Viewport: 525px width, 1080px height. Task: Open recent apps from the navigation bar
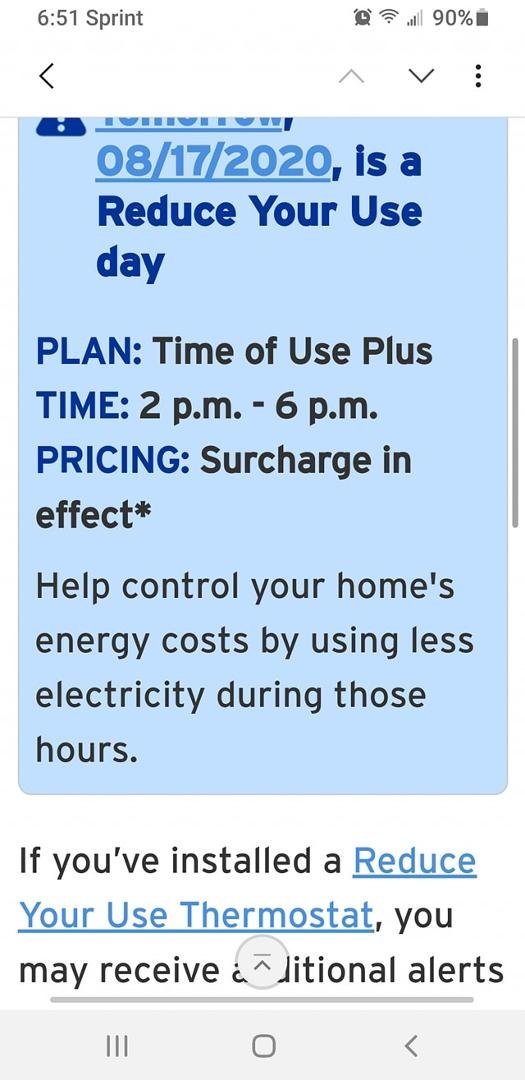pos(118,1046)
